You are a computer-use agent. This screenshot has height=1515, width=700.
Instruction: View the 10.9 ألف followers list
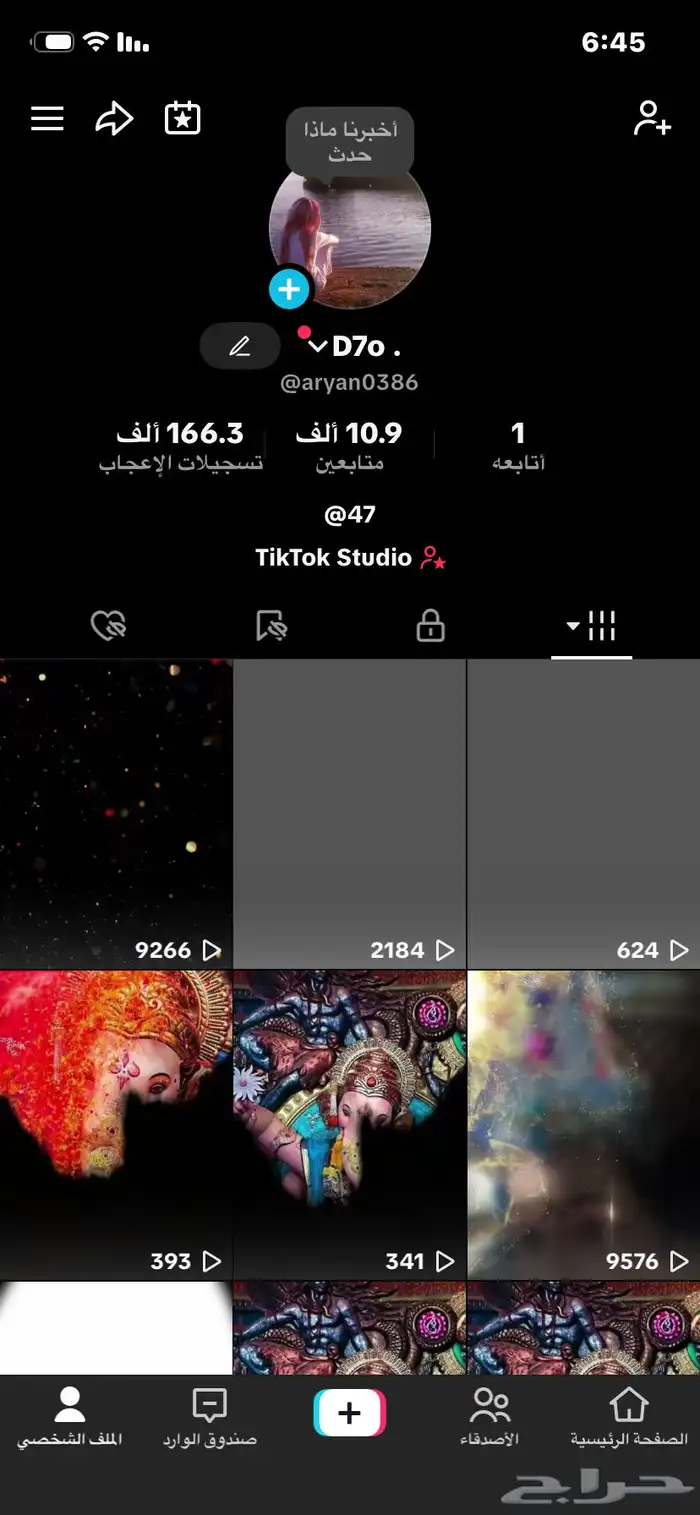349,445
